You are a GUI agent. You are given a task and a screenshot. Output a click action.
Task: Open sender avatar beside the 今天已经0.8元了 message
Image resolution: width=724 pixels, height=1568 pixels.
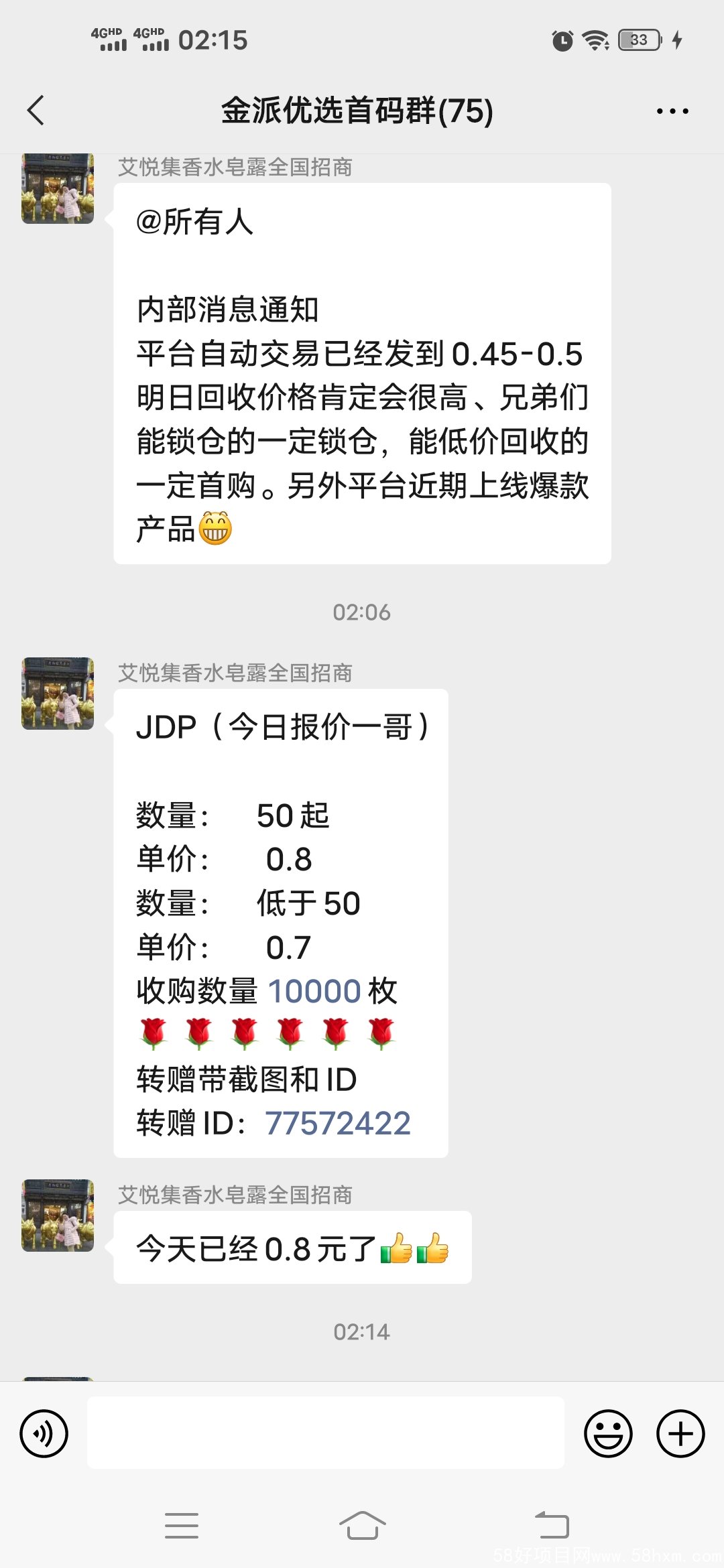tap(58, 1216)
